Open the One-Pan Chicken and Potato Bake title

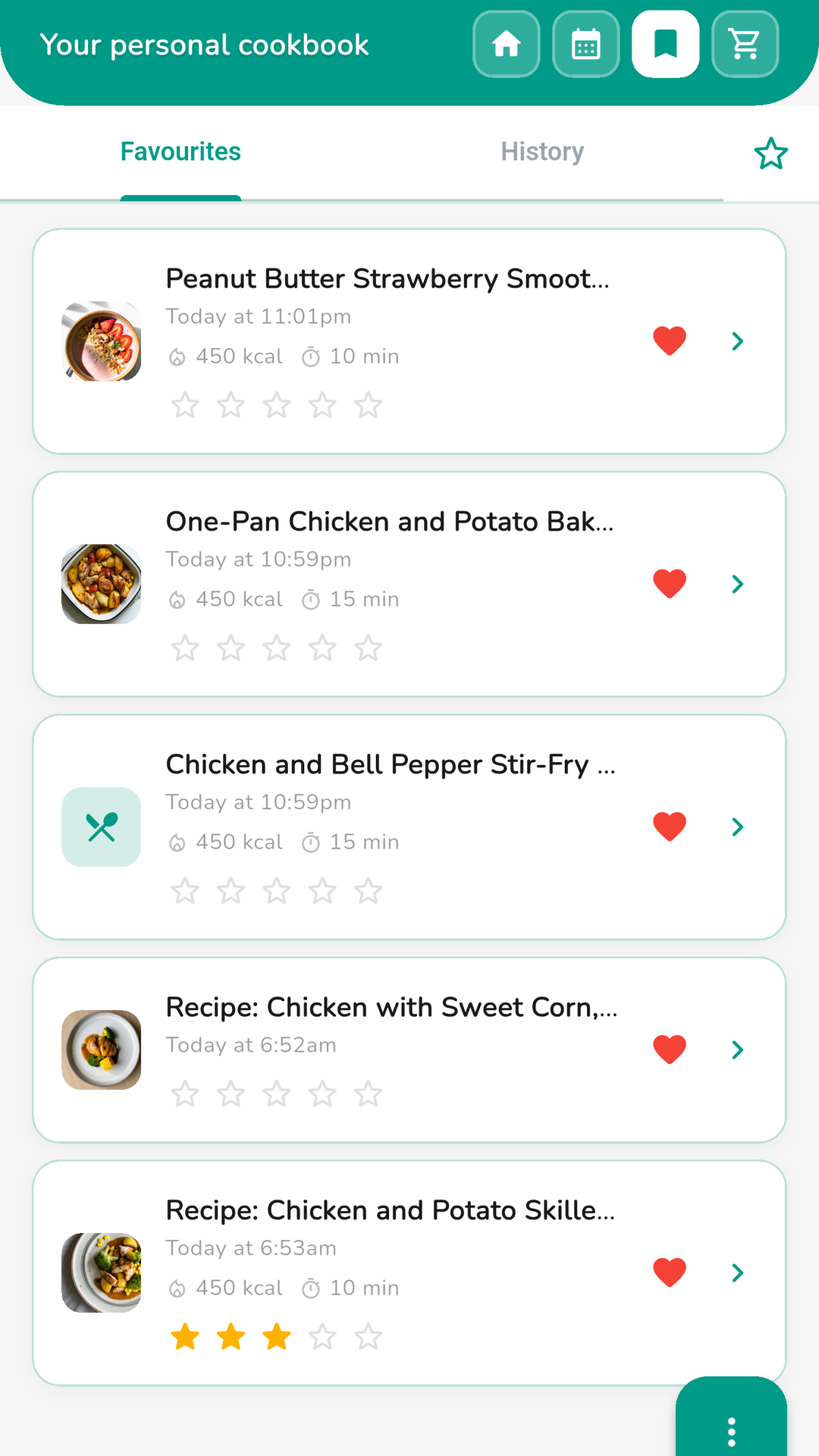[x=390, y=522]
